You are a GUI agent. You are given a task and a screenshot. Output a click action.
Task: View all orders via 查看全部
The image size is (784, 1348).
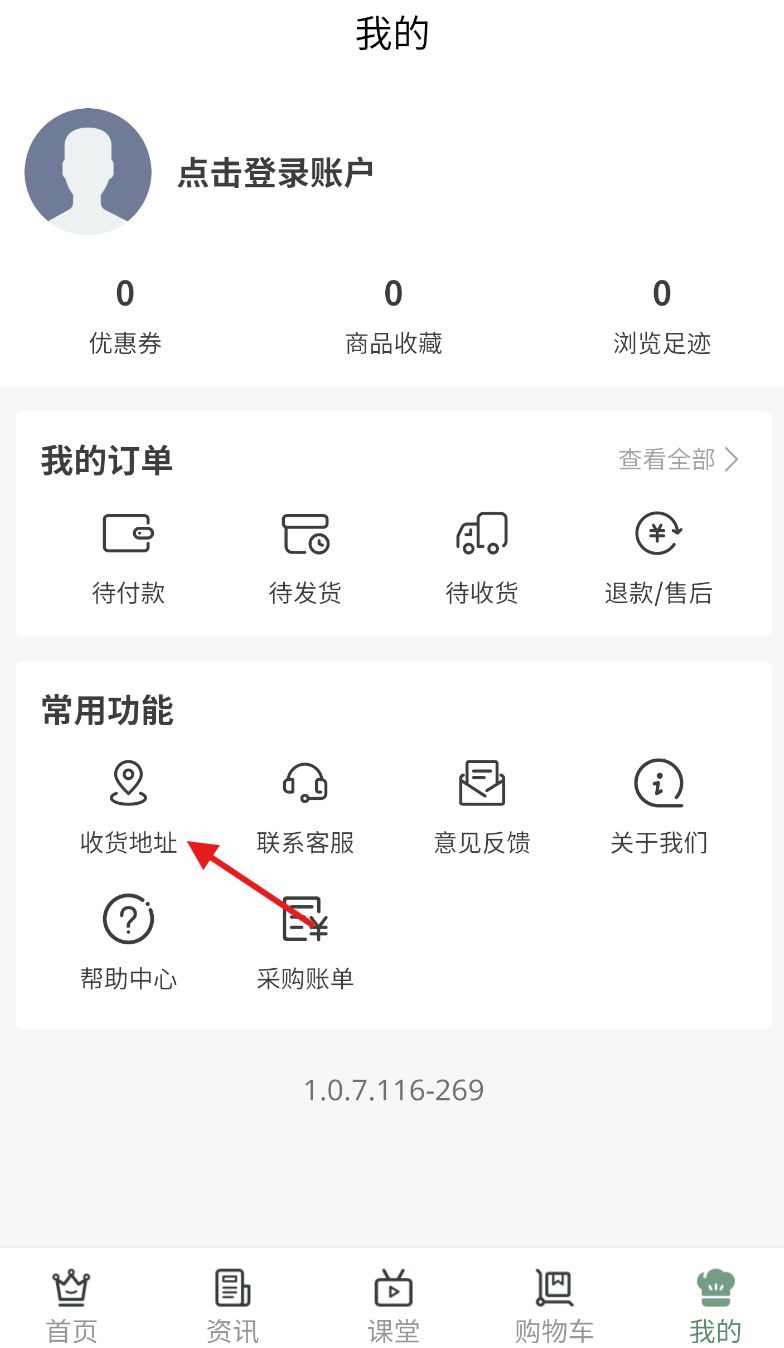click(679, 459)
